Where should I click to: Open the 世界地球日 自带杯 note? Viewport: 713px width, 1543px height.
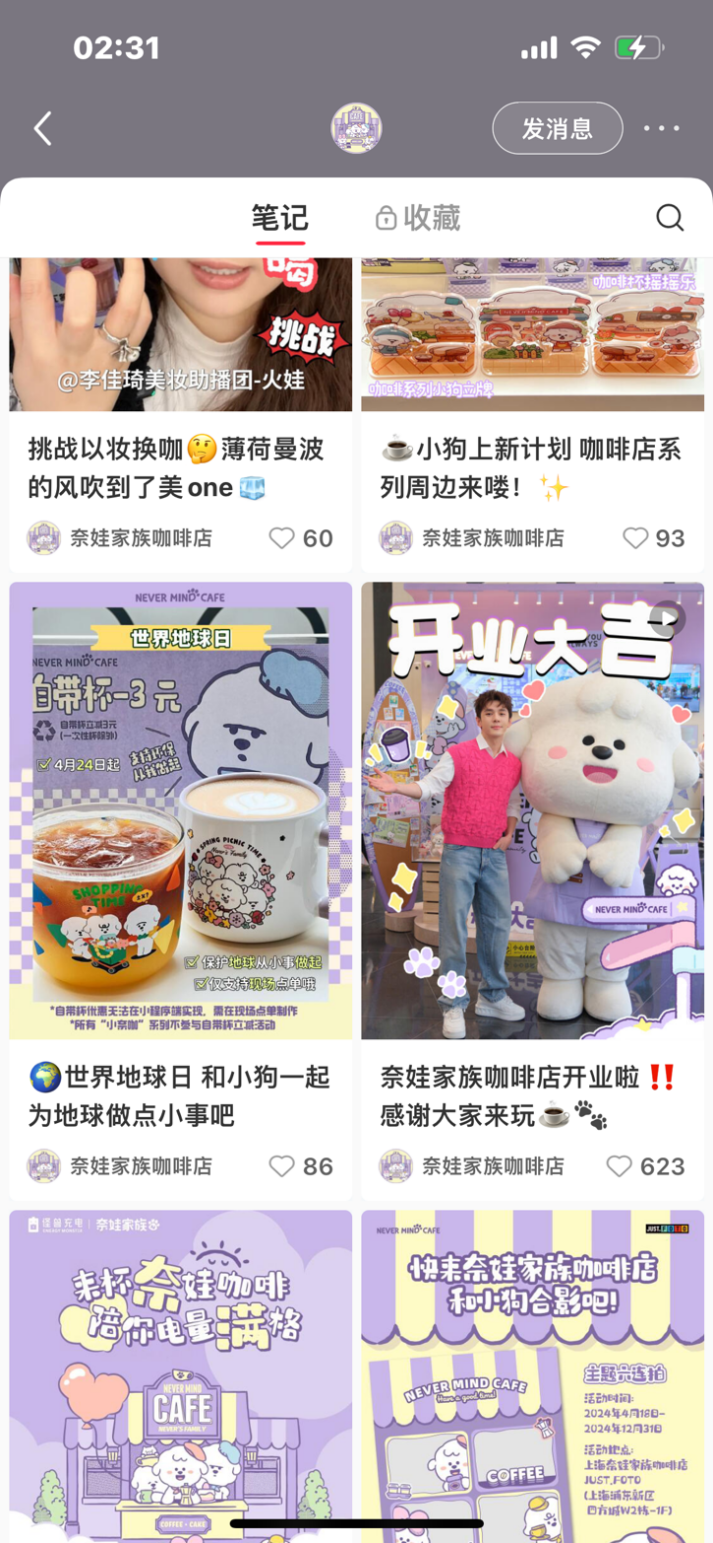click(x=181, y=810)
